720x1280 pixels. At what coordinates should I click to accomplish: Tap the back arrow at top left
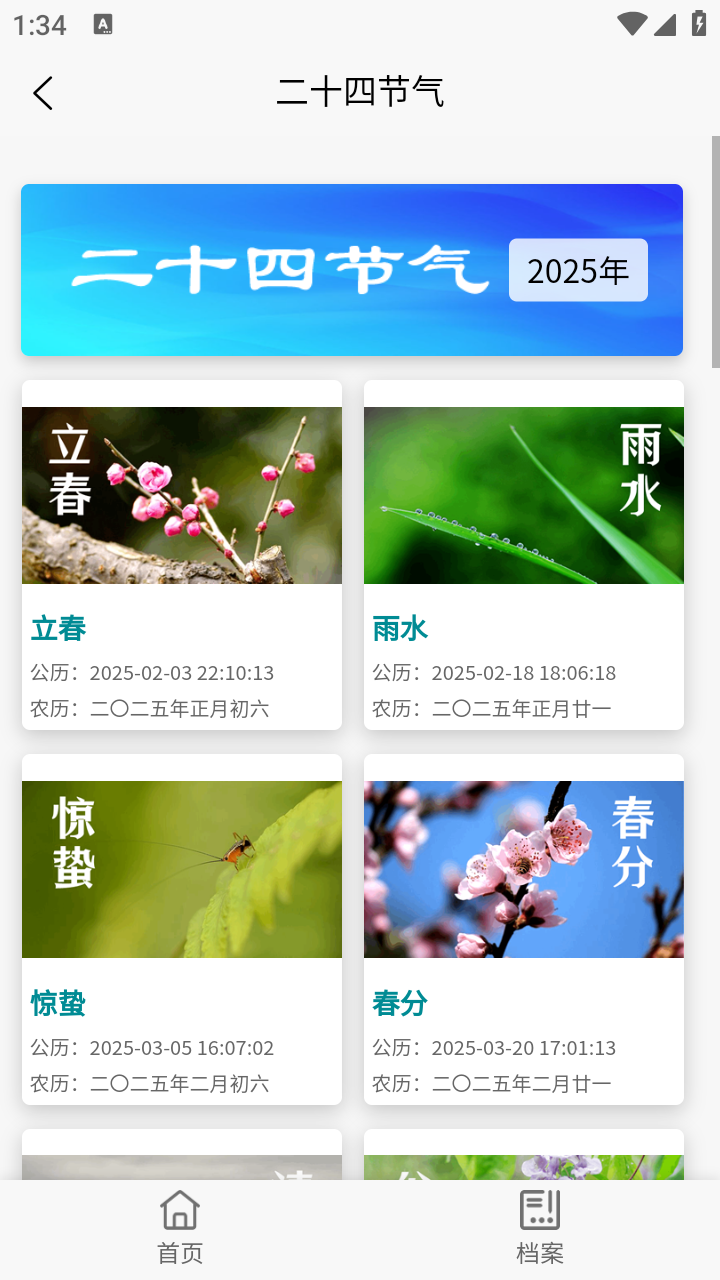coord(42,92)
